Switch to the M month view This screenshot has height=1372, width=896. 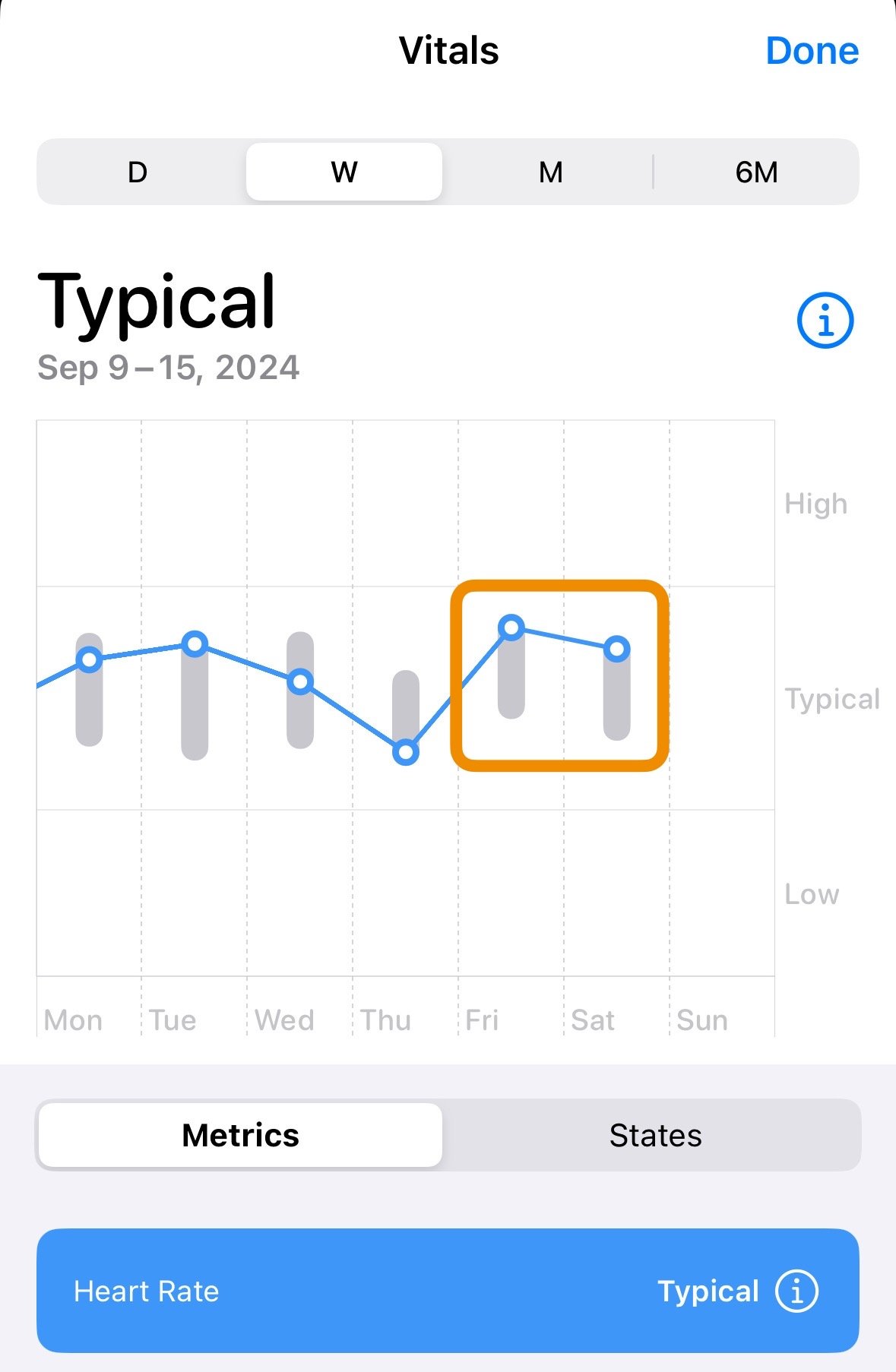(550, 172)
